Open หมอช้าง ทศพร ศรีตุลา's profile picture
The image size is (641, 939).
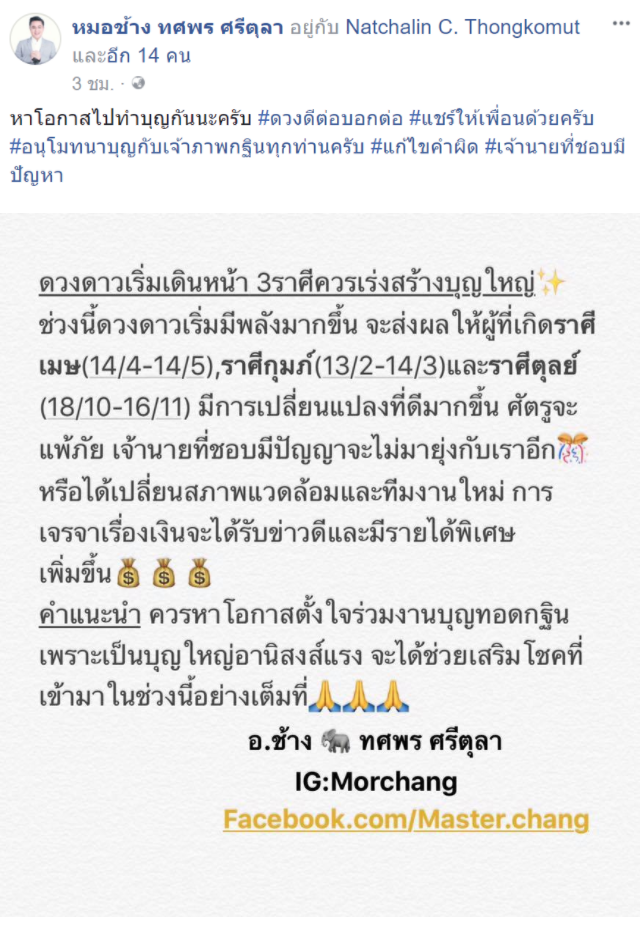[x=35, y=40]
